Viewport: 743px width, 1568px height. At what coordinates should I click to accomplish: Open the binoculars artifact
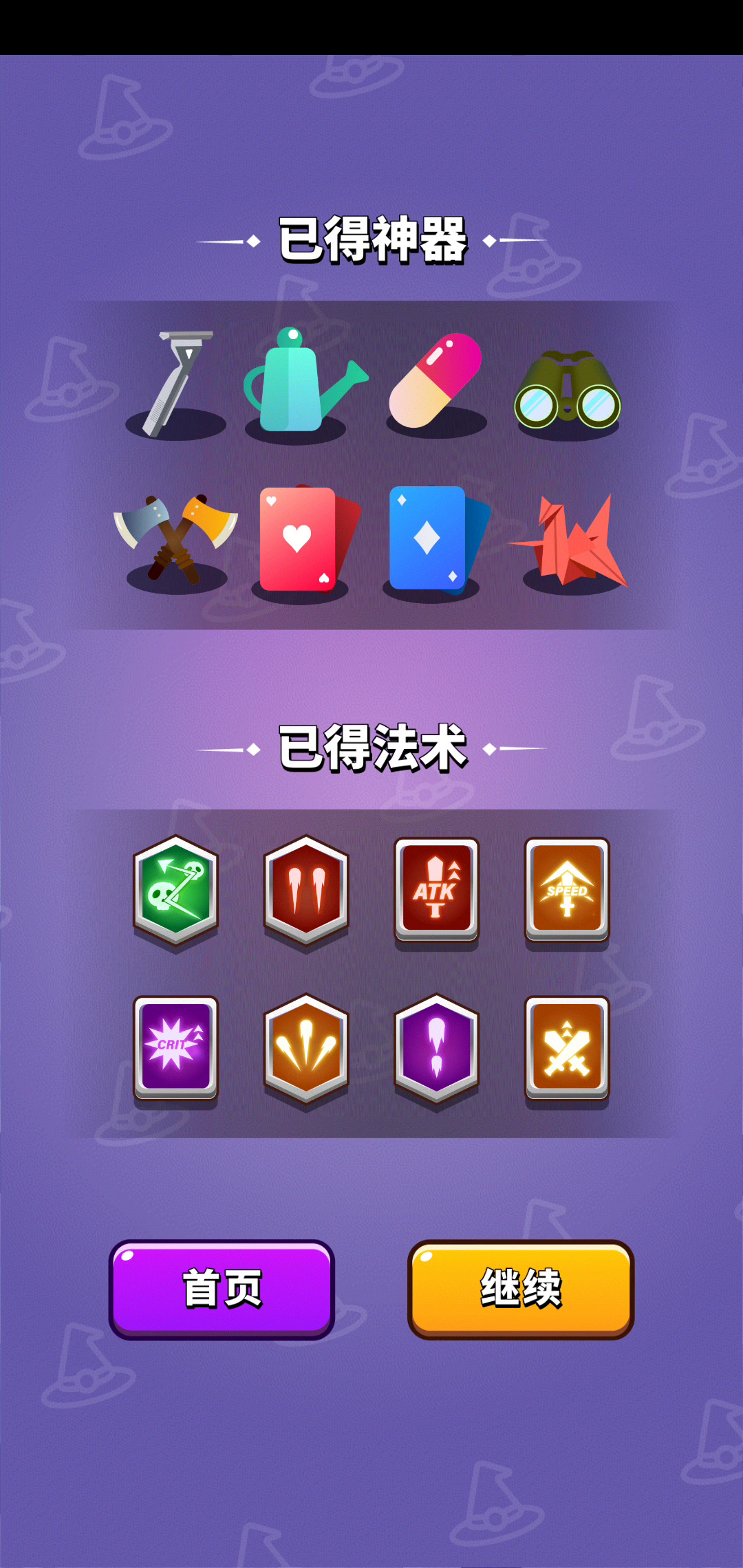568,389
